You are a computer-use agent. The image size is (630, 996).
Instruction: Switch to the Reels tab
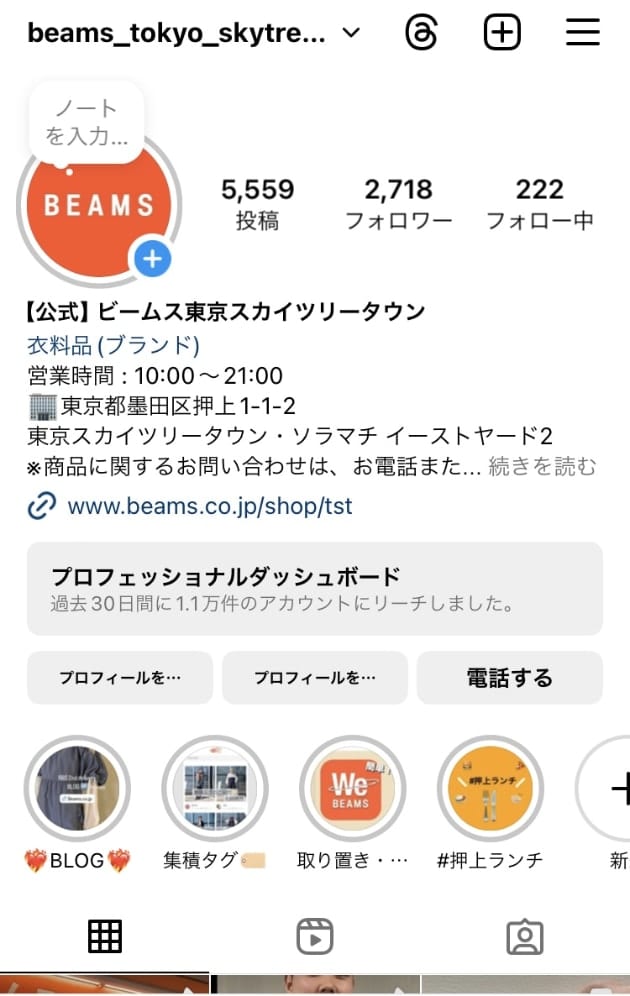314,937
